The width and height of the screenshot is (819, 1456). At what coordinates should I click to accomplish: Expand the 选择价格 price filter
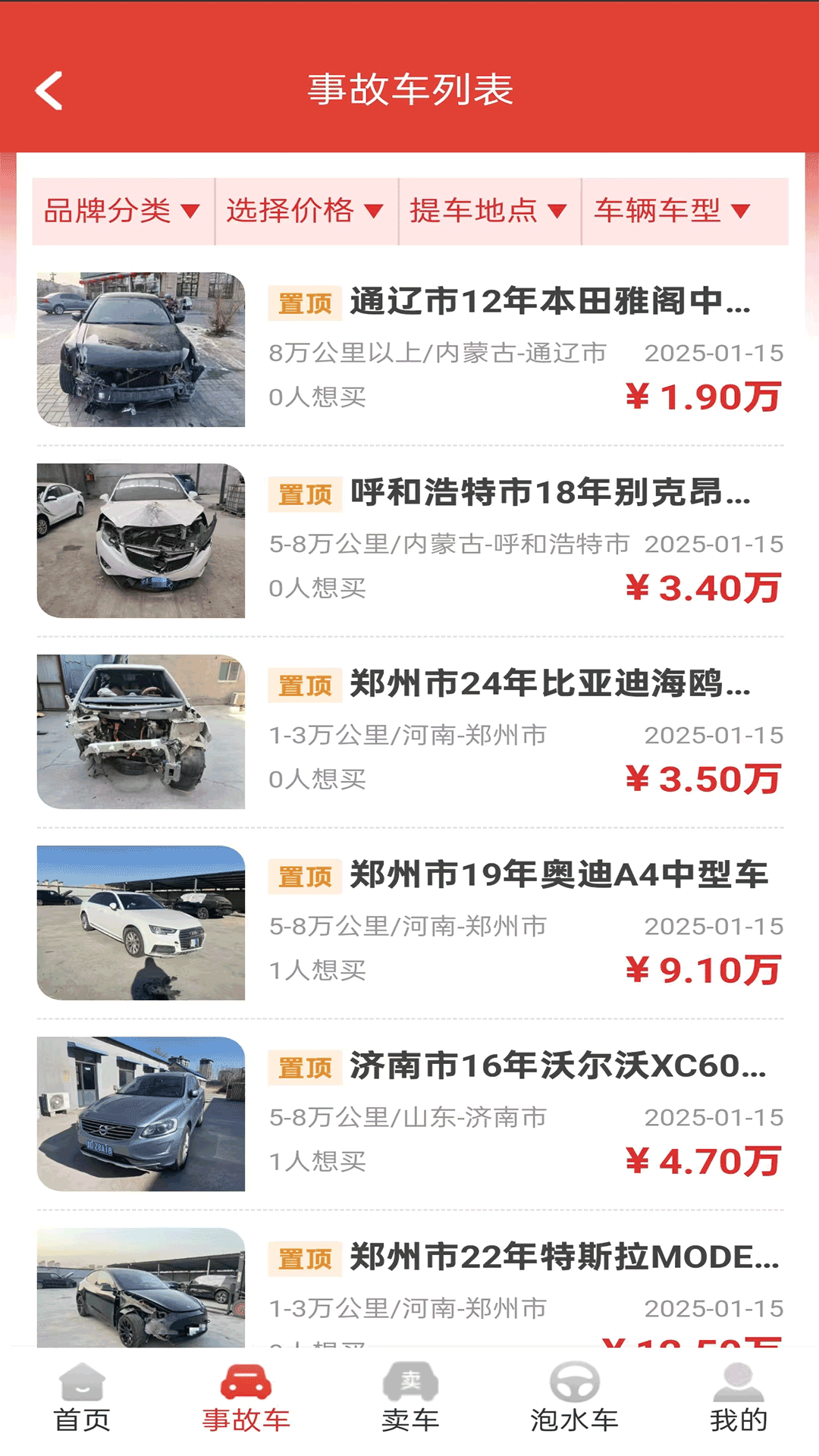coord(305,212)
